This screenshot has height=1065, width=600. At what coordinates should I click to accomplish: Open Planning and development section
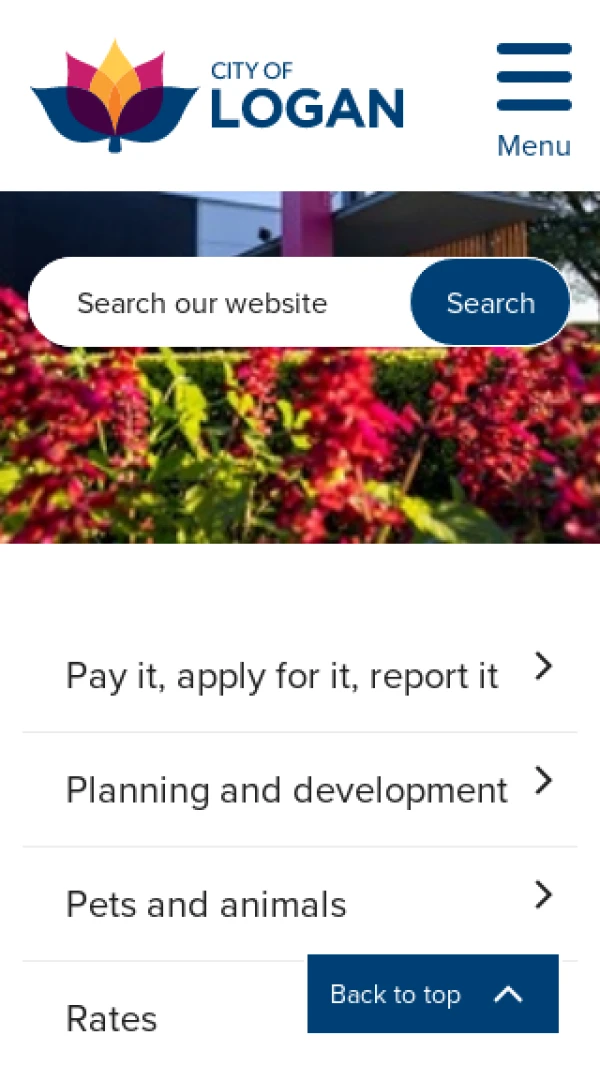tap(300, 790)
